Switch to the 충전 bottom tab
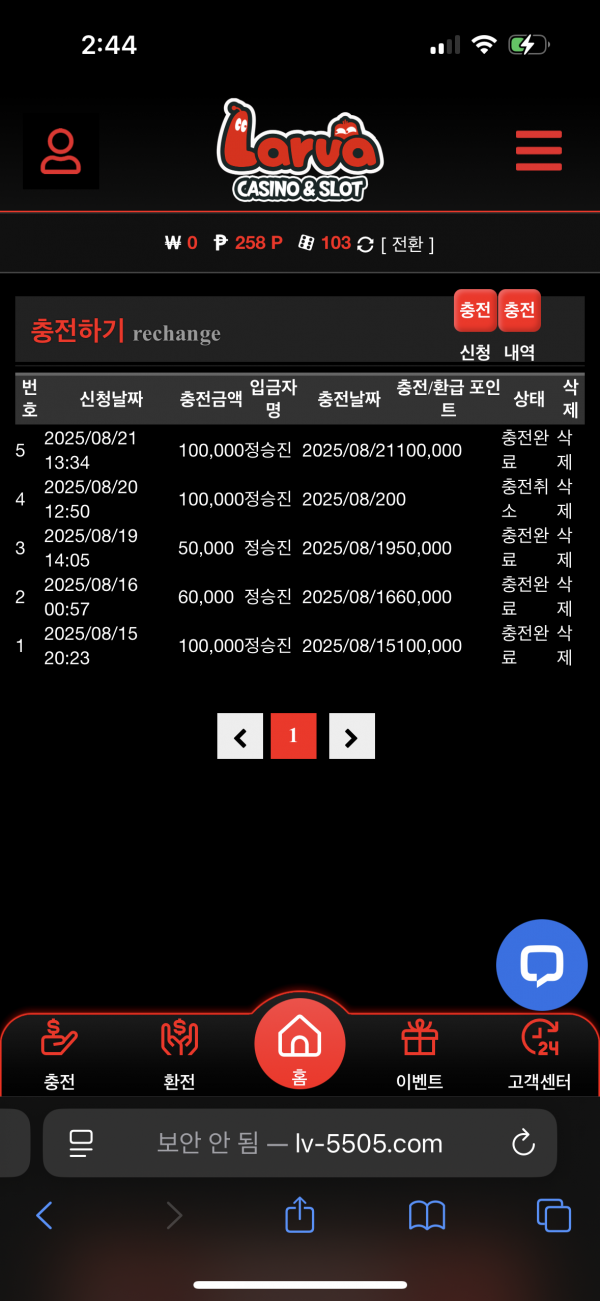 pos(59,1052)
